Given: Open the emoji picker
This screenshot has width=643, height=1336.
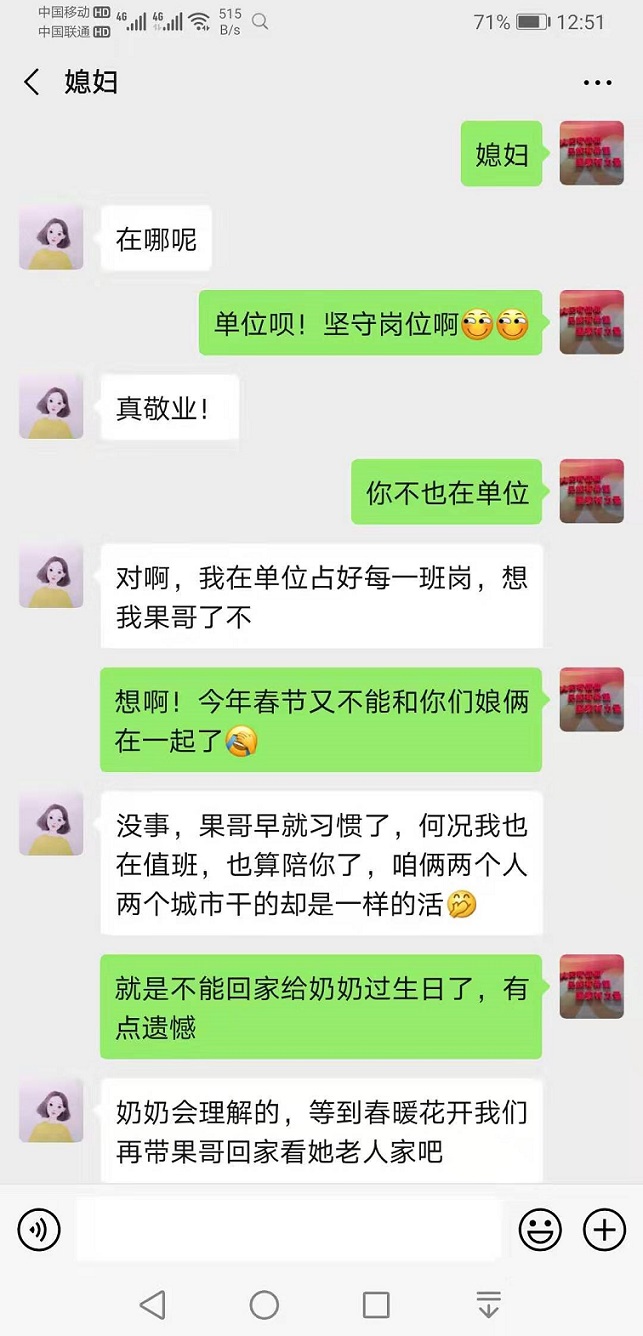Looking at the screenshot, I should pos(540,1230).
